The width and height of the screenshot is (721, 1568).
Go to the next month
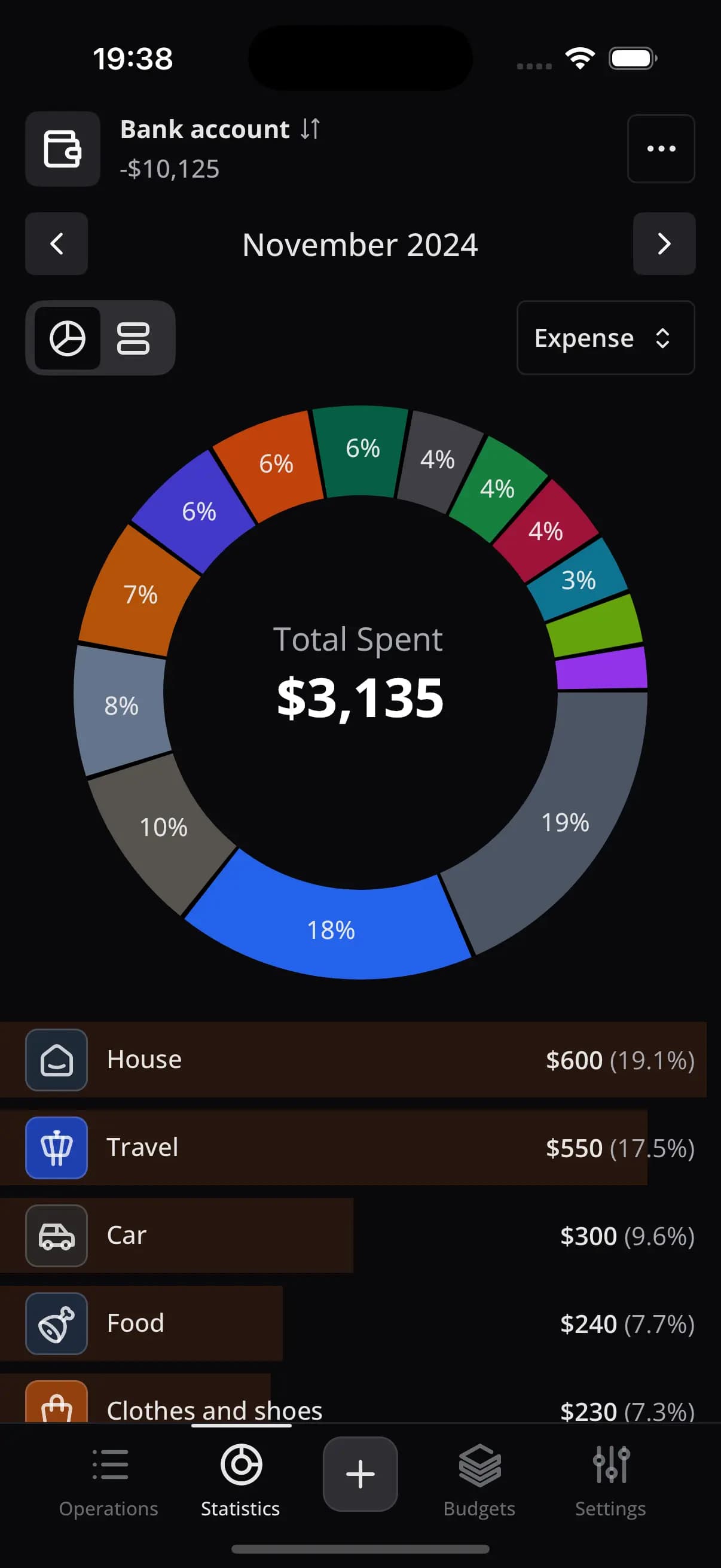tap(664, 243)
